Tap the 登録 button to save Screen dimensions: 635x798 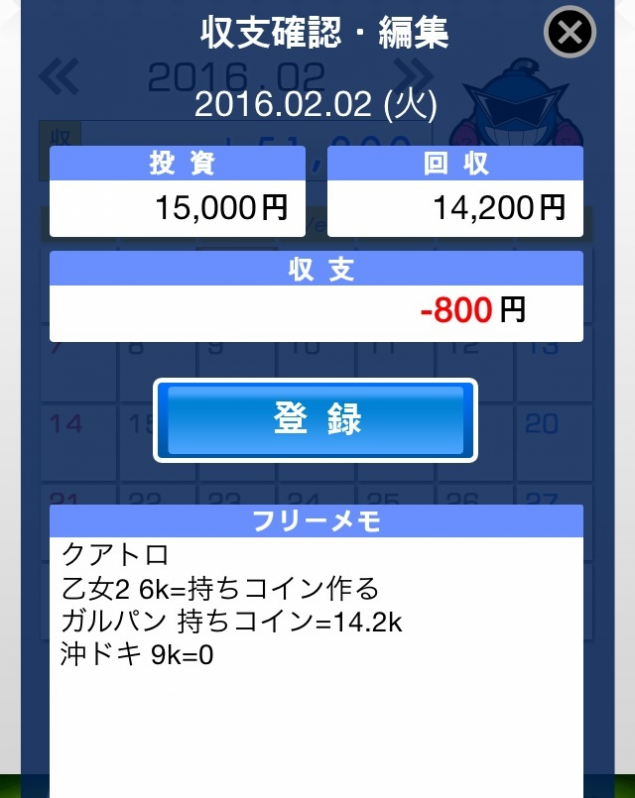(x=316, y=420)
